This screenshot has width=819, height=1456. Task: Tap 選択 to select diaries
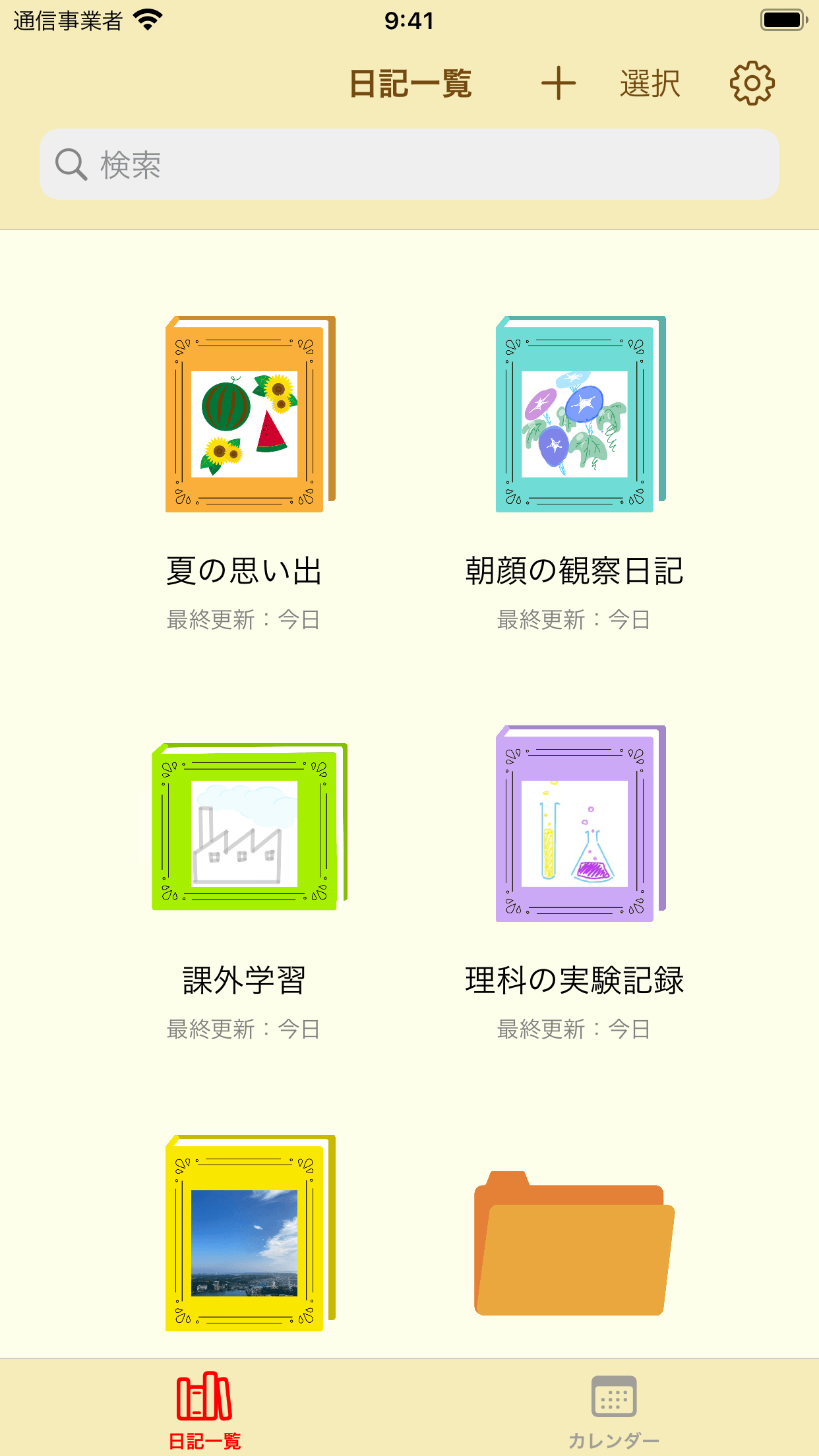(650, 84)
